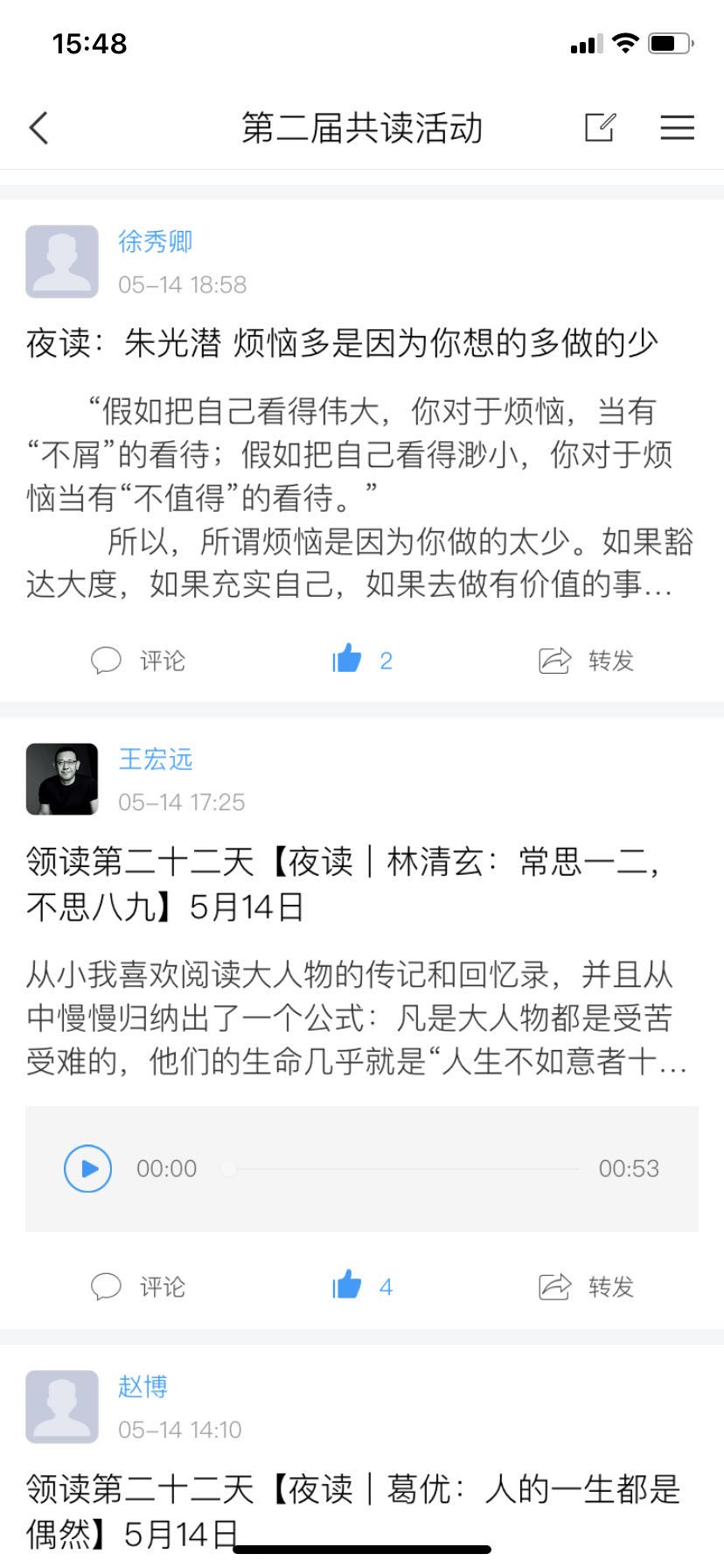Tap 赵博's default avatar
This screenshot has width=724, height=1568.
tap(62, 1406)
